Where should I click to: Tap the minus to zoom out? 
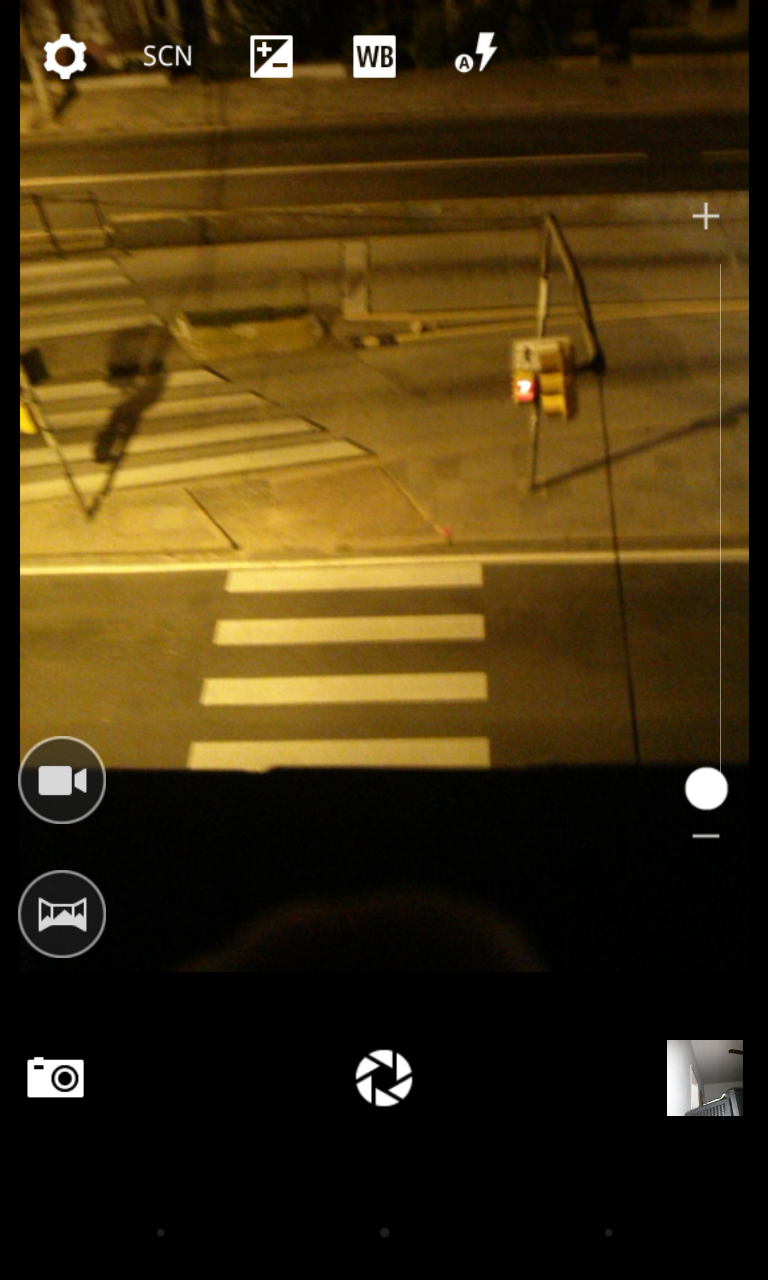click(x=706, y=836)
